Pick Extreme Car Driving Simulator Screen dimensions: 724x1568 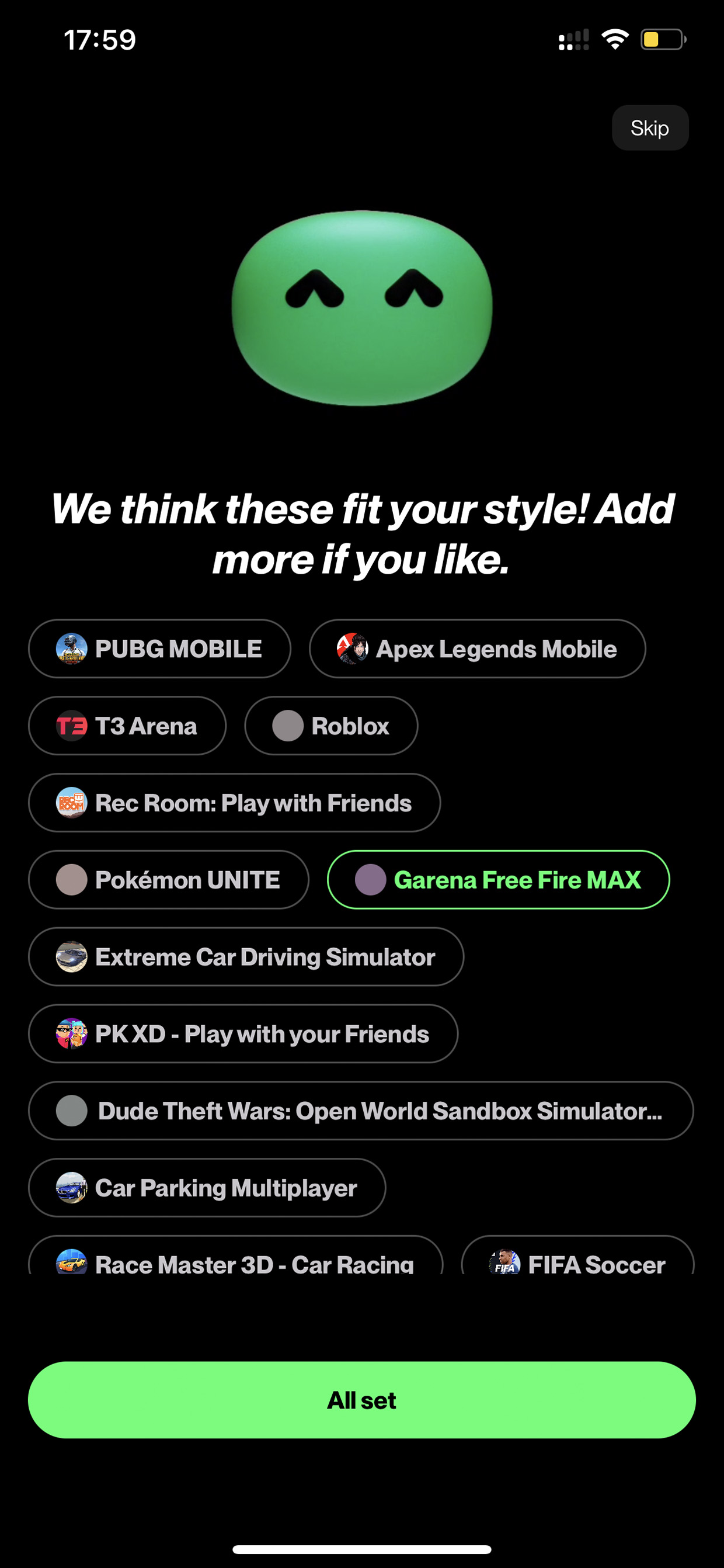point(246,957)
